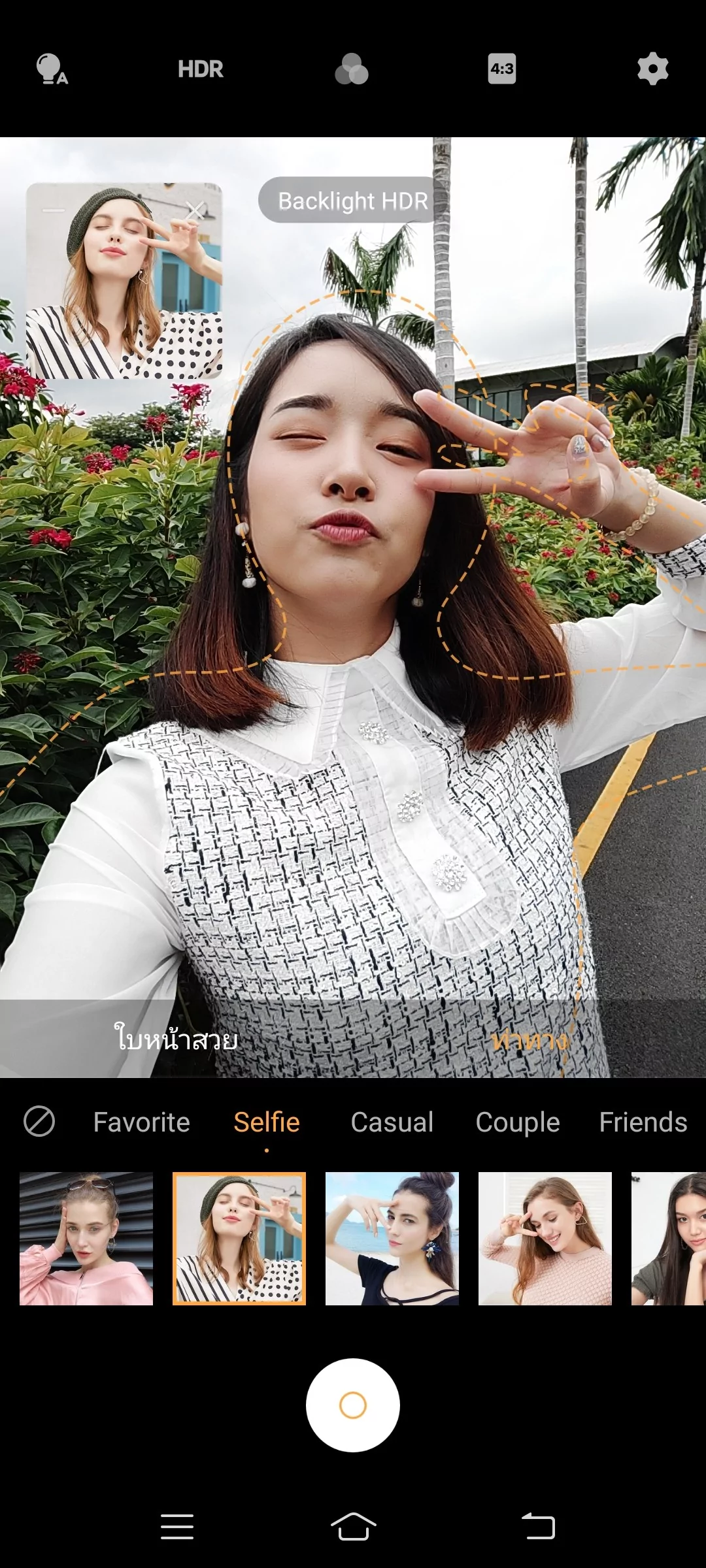Viewport: 706px width, 1568px height.
Task: Choose the beach pose with hair bun
Action: click(x=392, y=1239)
